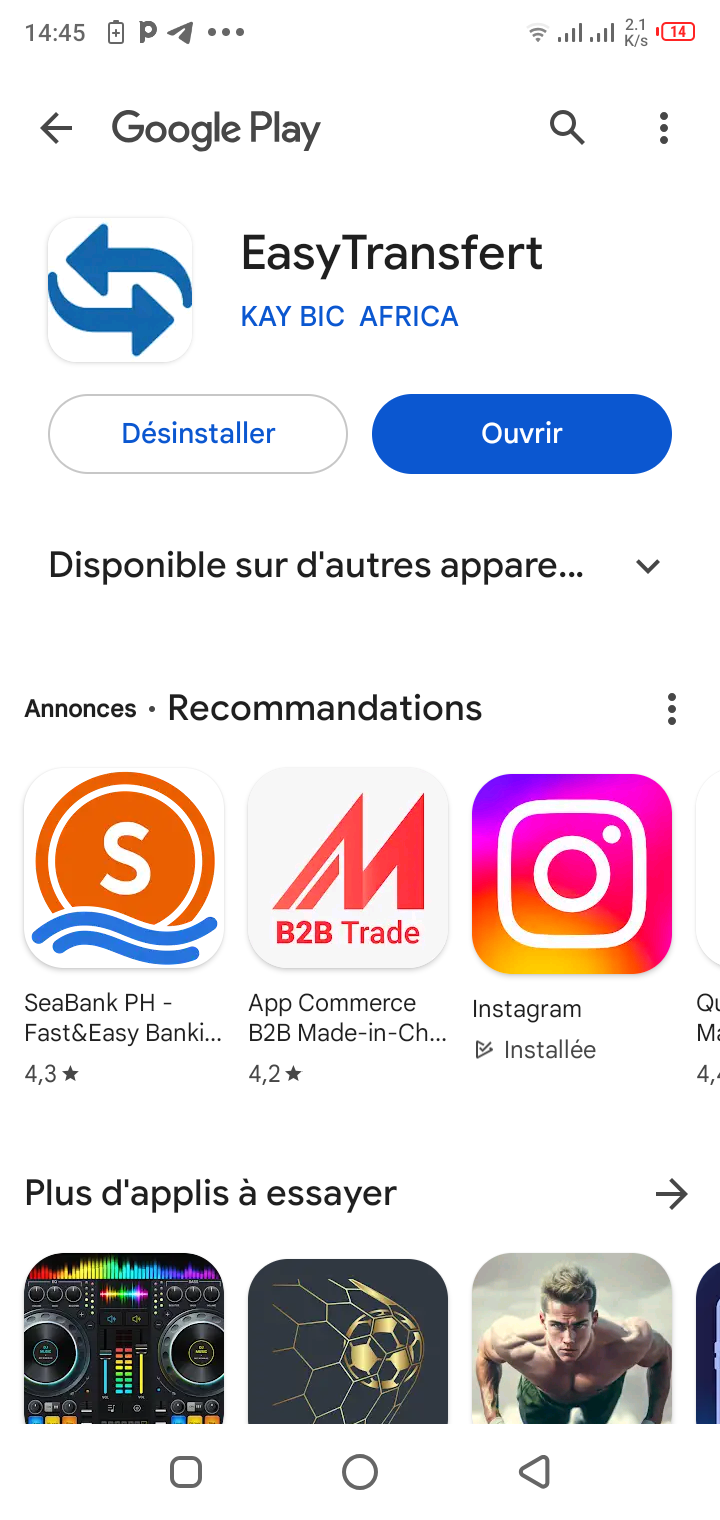
Task: Open the KAY BIC AFRICA developer page
Action: coord(349,317)
